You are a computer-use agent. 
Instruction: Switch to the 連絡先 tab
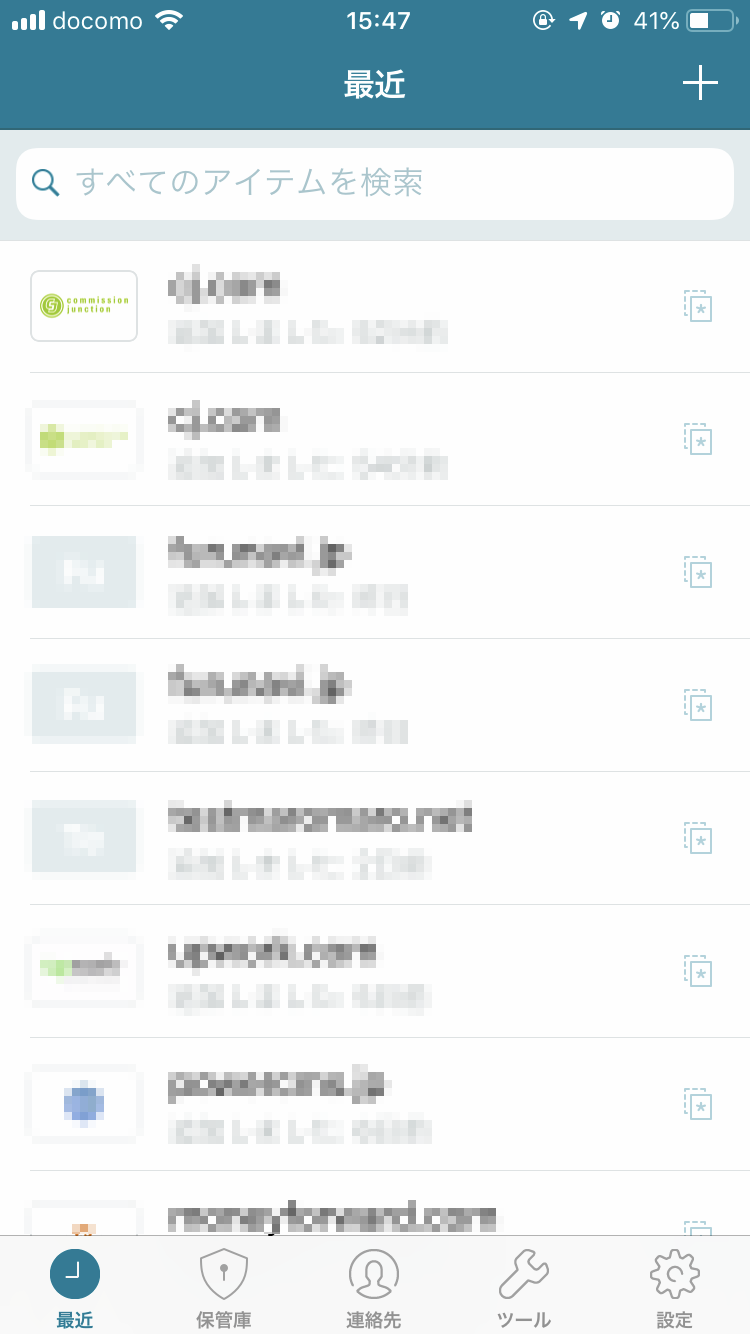pyautogui.click(x=374, y=1288)
